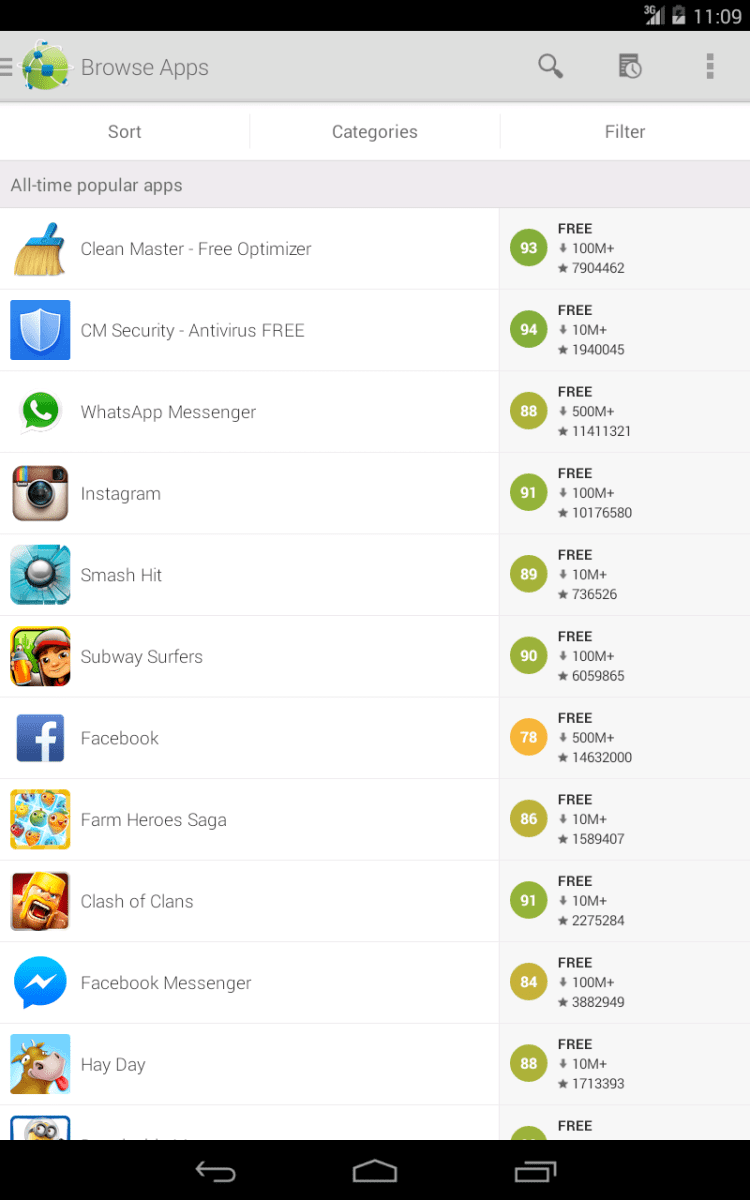Image resolution: width=750 pixels, height=1200 pixels.
Task: Open the navigation drawer menu
Action: [x=8, y=67]
